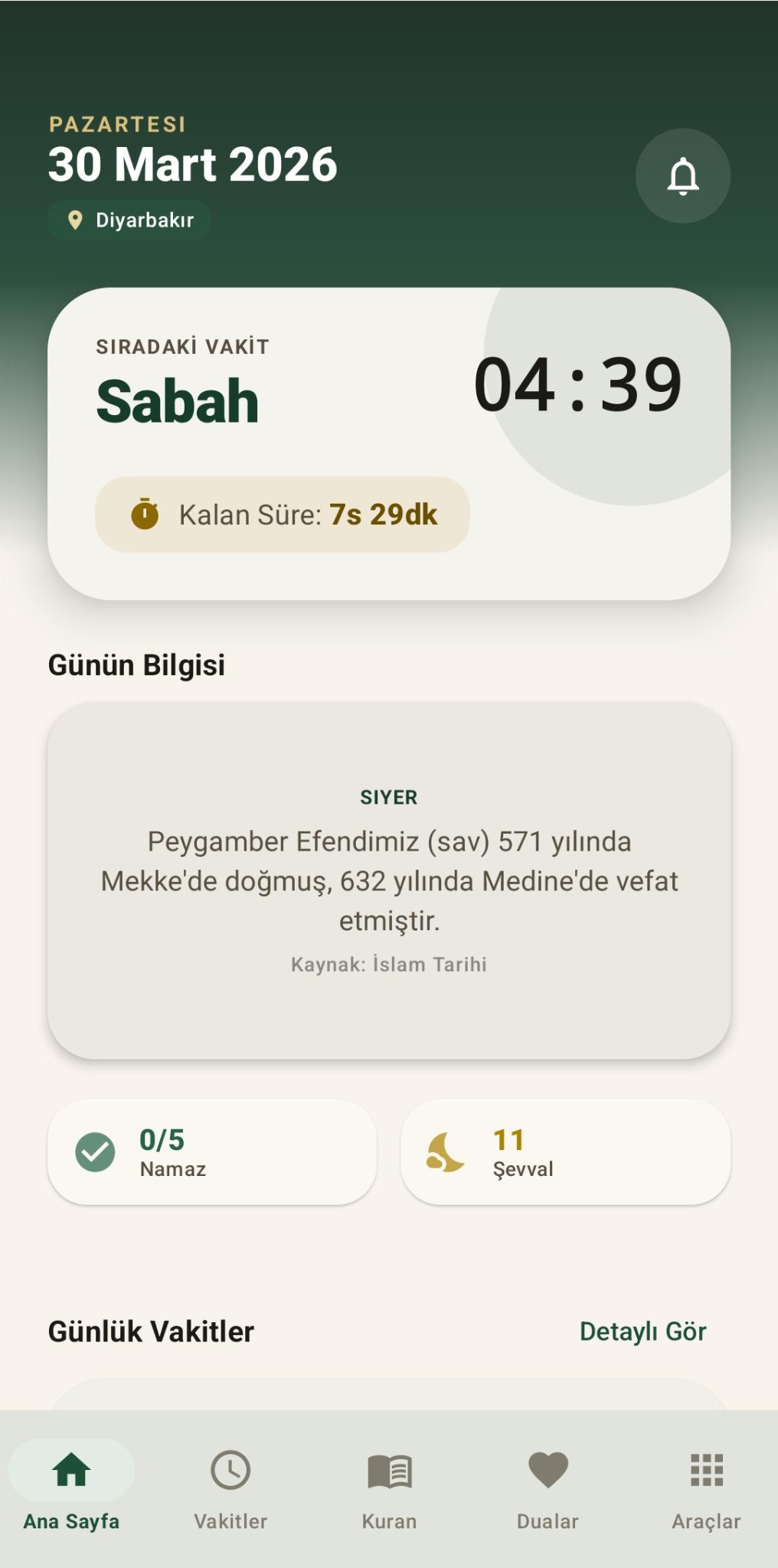Toggle the green prayer checkmark on Namaz card
This screenshot has height=1568, width=778.
pos(93,1151)
